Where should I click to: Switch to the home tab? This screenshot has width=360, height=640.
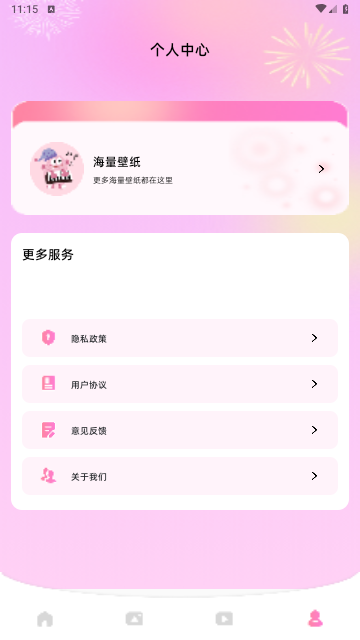point(45,619)
